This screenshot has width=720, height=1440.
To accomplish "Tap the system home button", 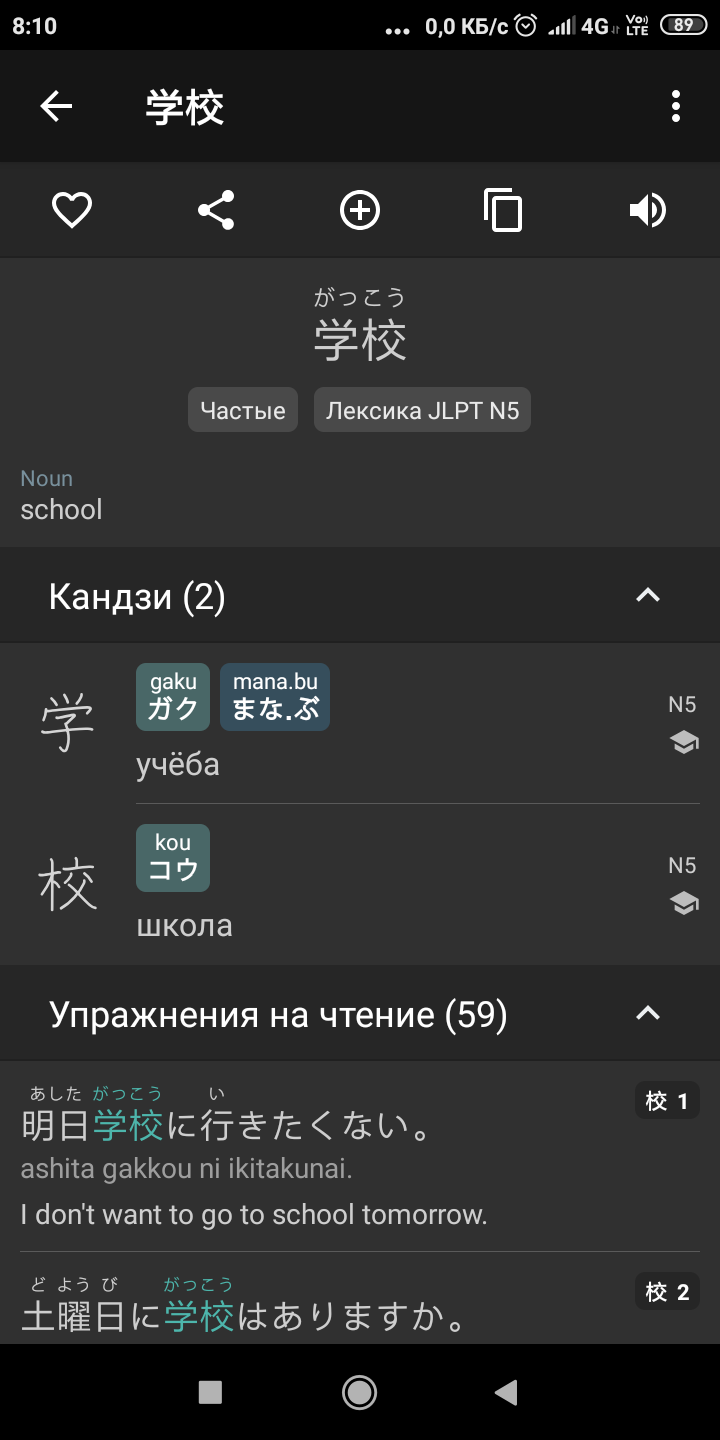I will pyautogui.click(x=359, y=1392).
